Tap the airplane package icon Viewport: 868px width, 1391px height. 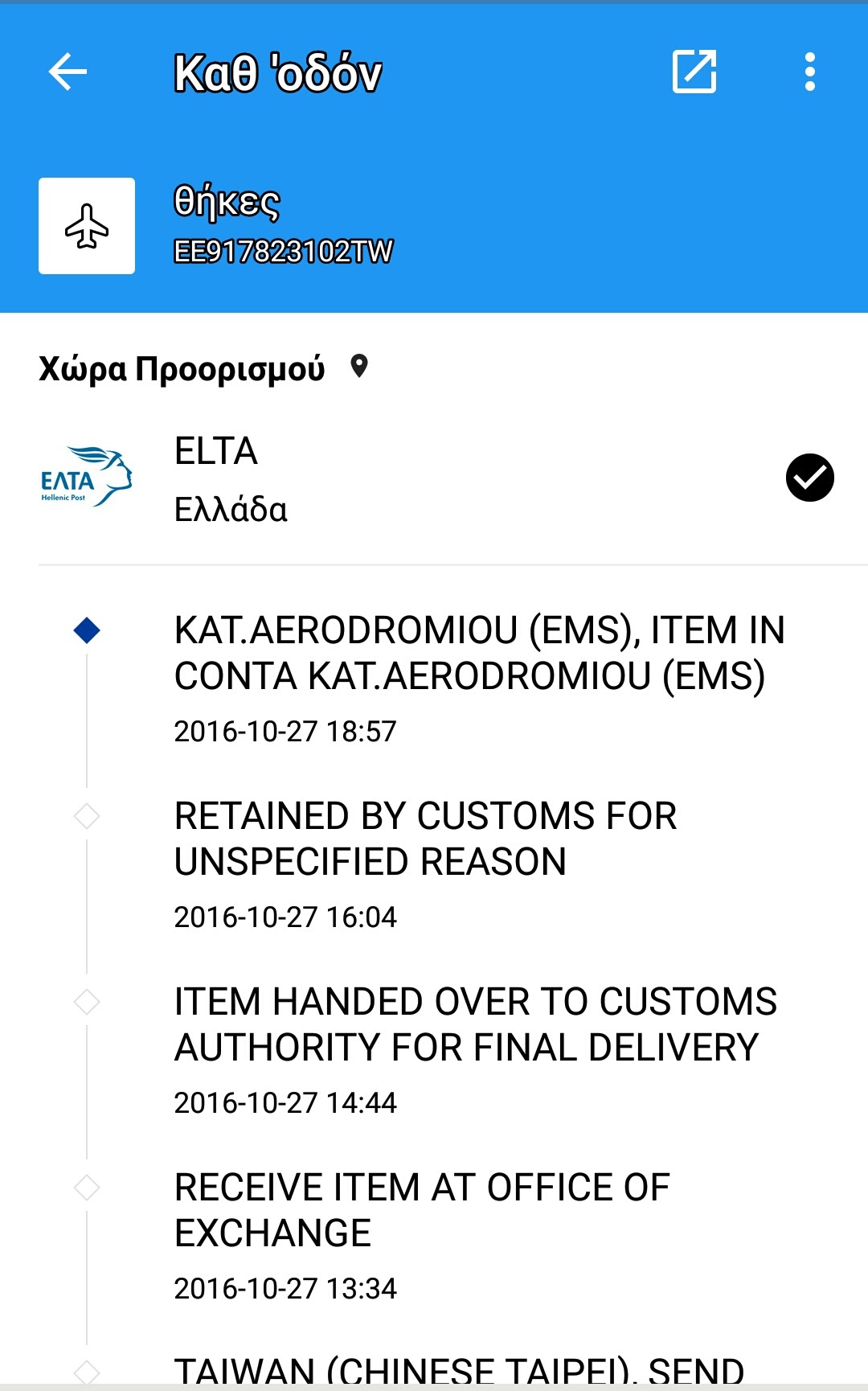tap(87, 226)
